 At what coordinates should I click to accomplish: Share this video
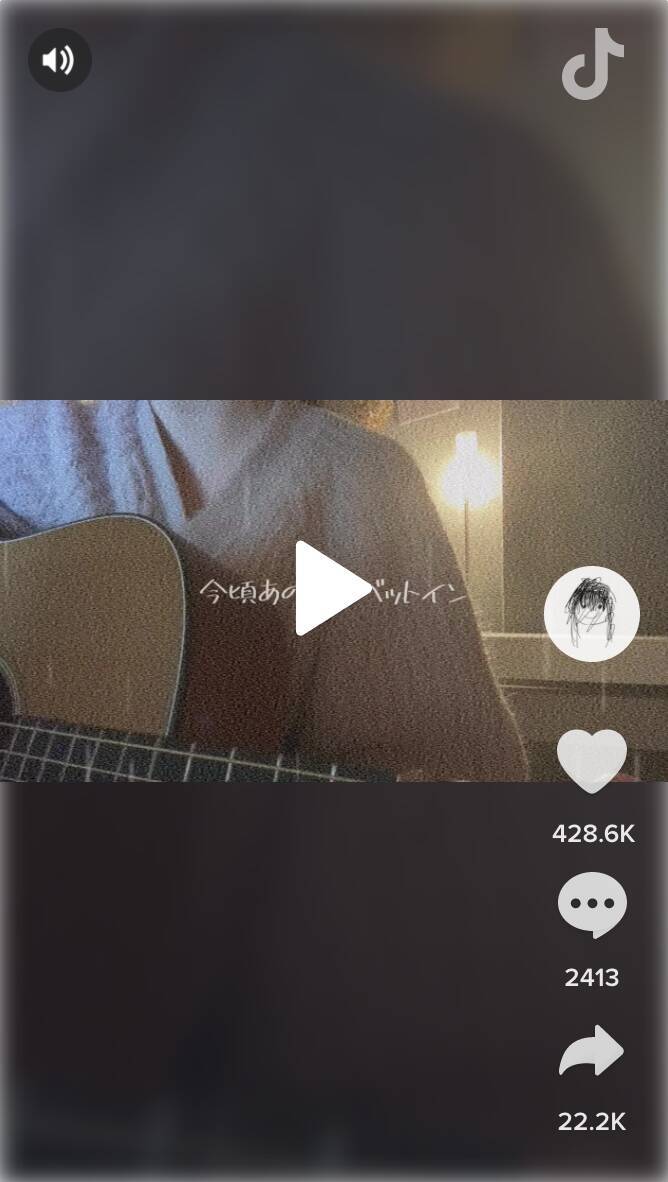pos(591,1052)
